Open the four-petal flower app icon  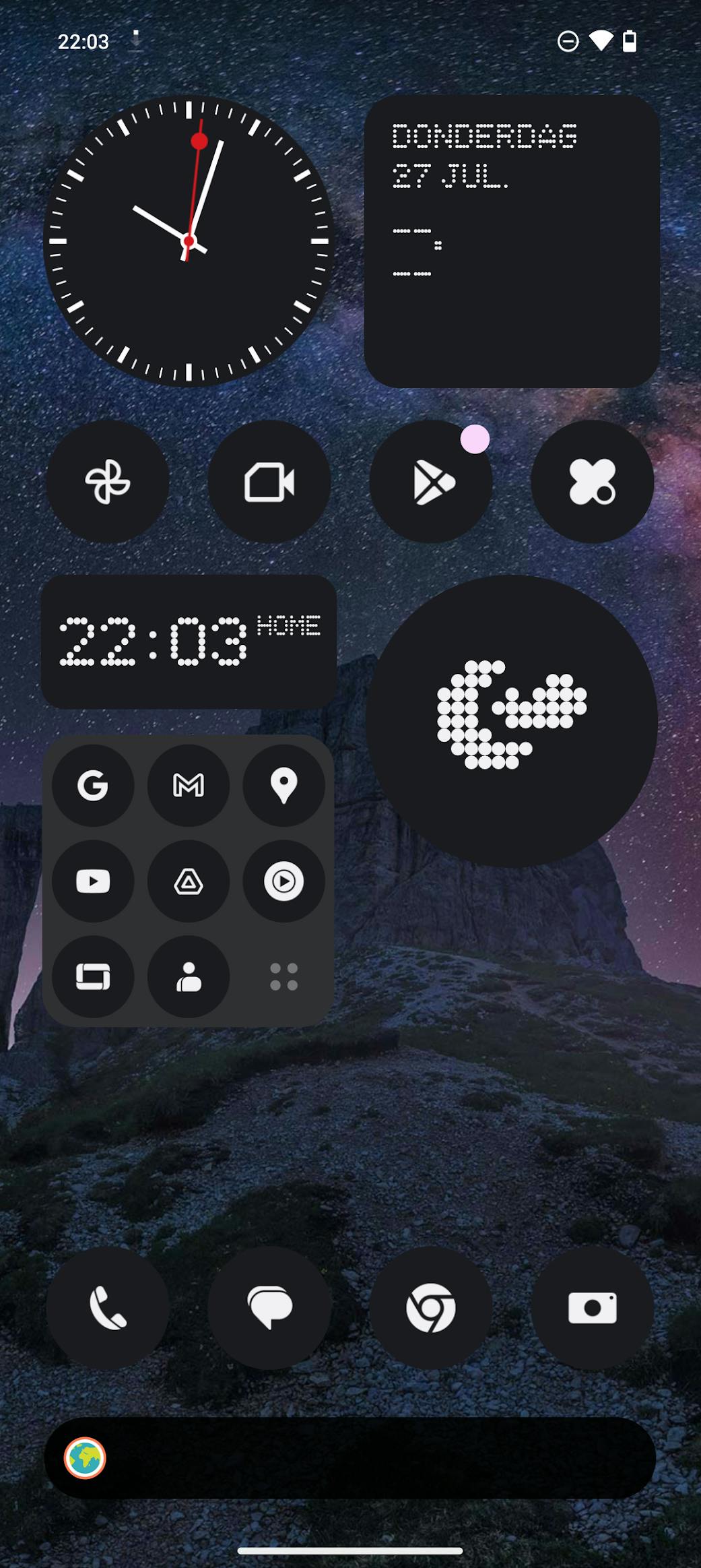coord(592,482)
